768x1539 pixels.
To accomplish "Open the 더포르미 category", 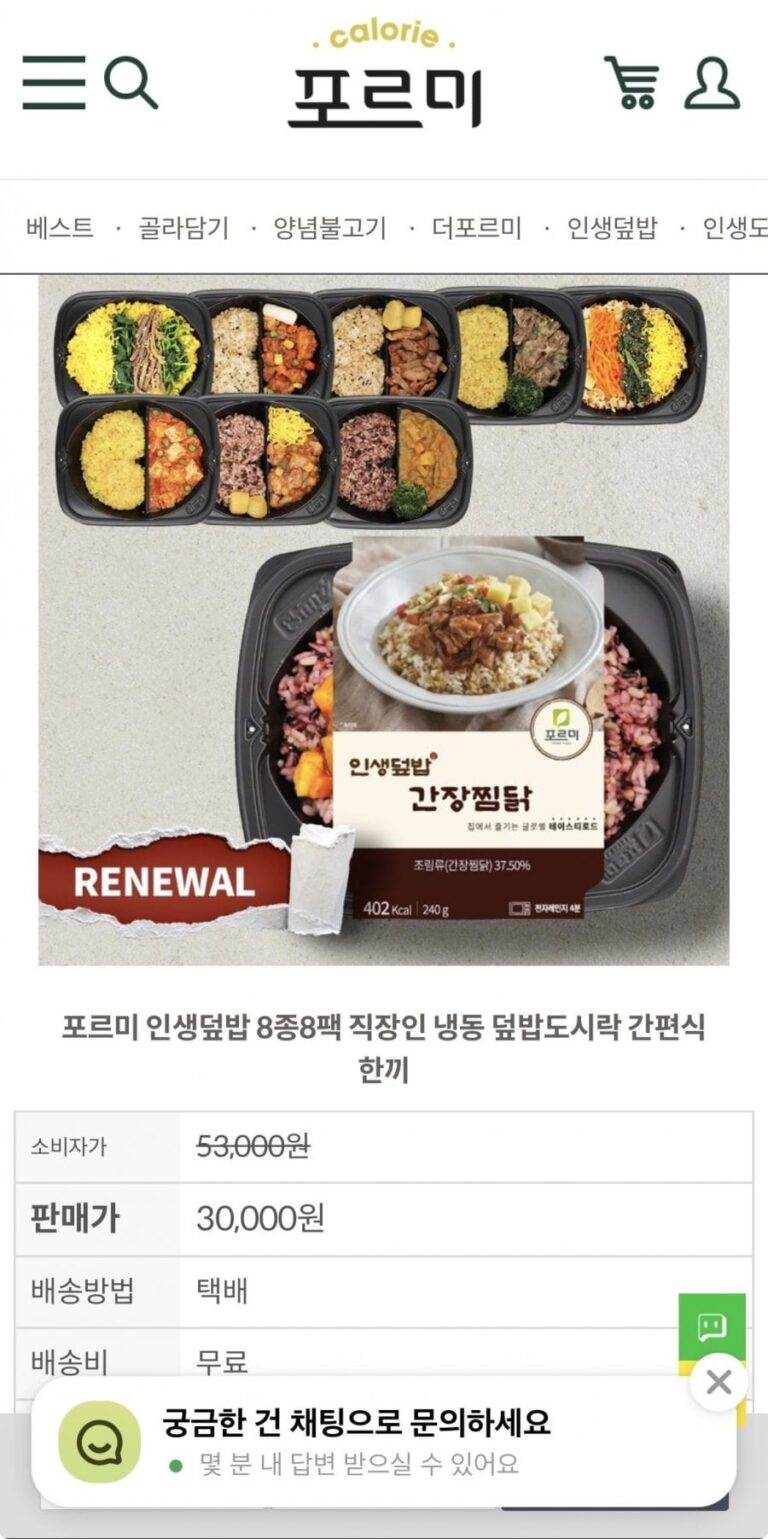I will click(477, 228).
